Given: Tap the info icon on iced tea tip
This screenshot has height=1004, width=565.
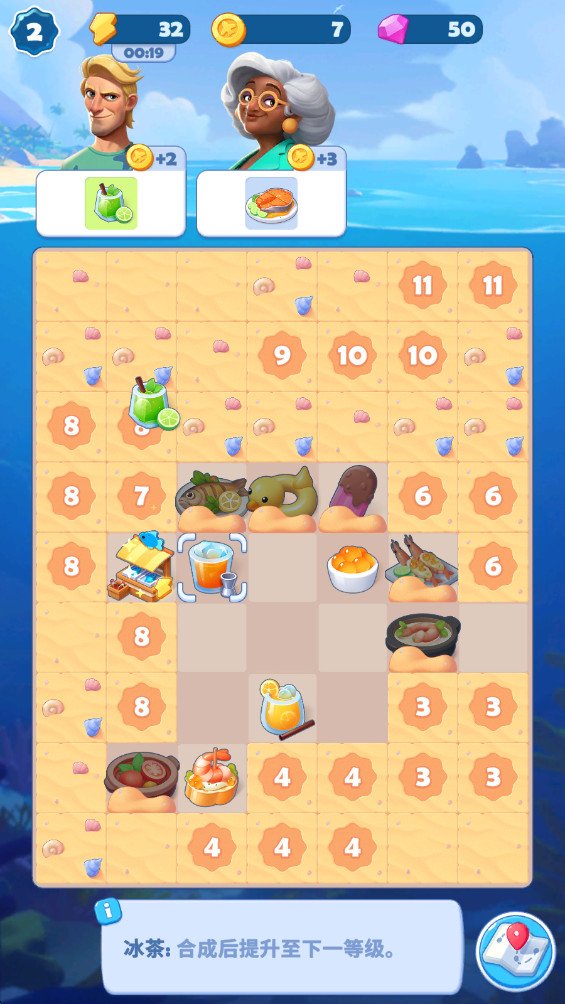Looking at the screenshot, I should coord(108,911).
